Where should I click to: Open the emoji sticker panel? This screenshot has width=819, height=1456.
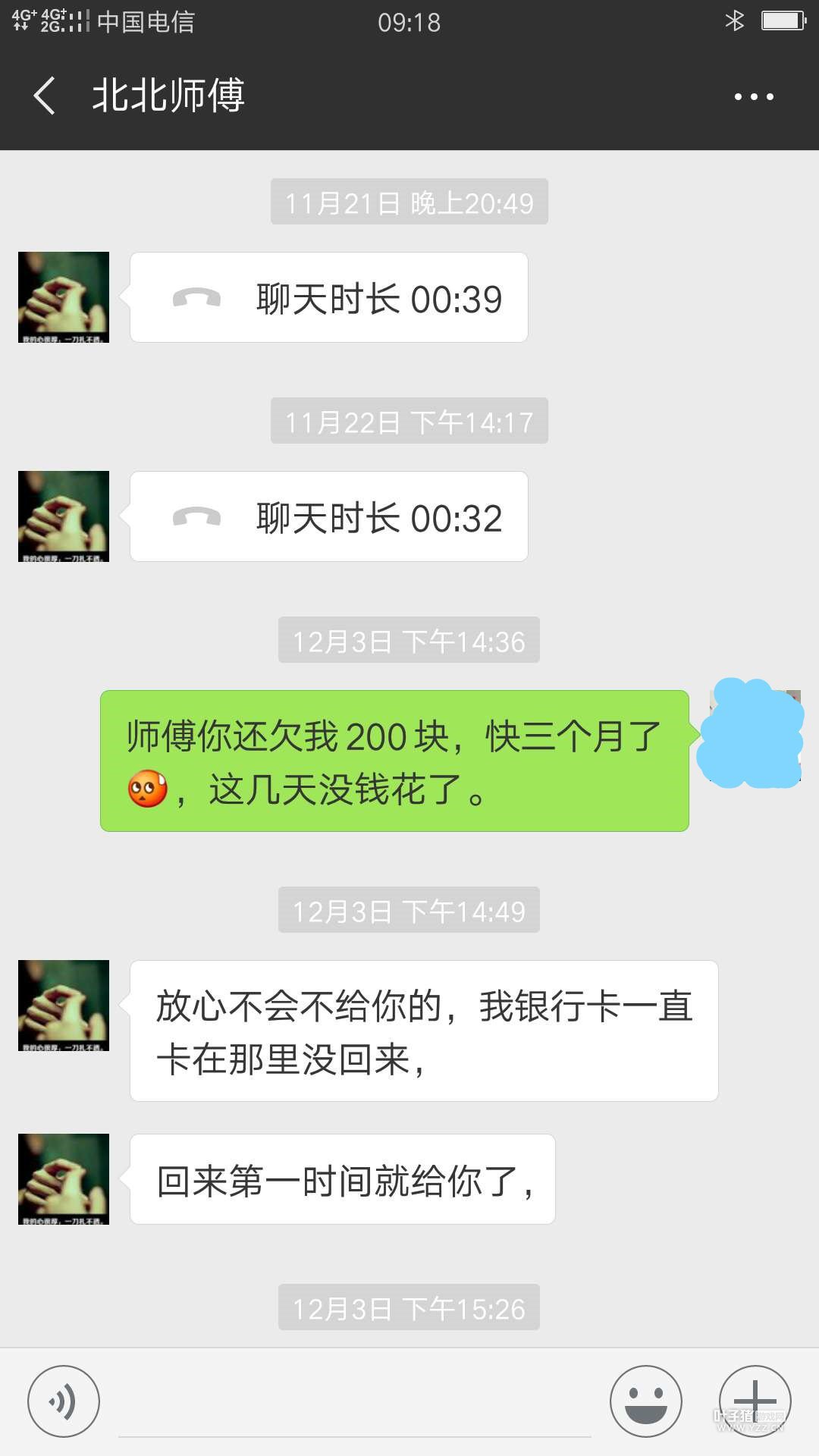645,1401
